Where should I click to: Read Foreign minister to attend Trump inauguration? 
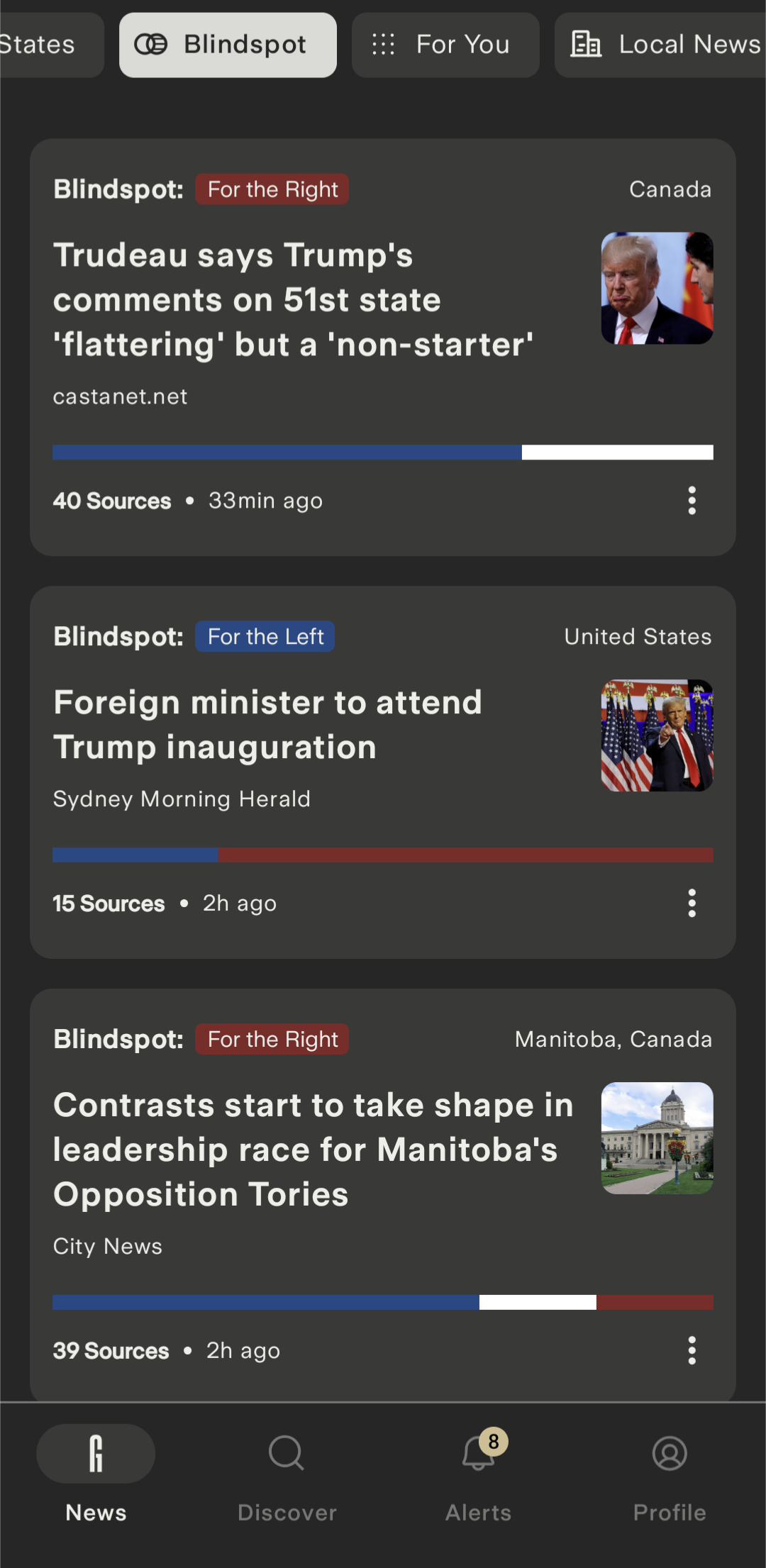click(268, 725)
